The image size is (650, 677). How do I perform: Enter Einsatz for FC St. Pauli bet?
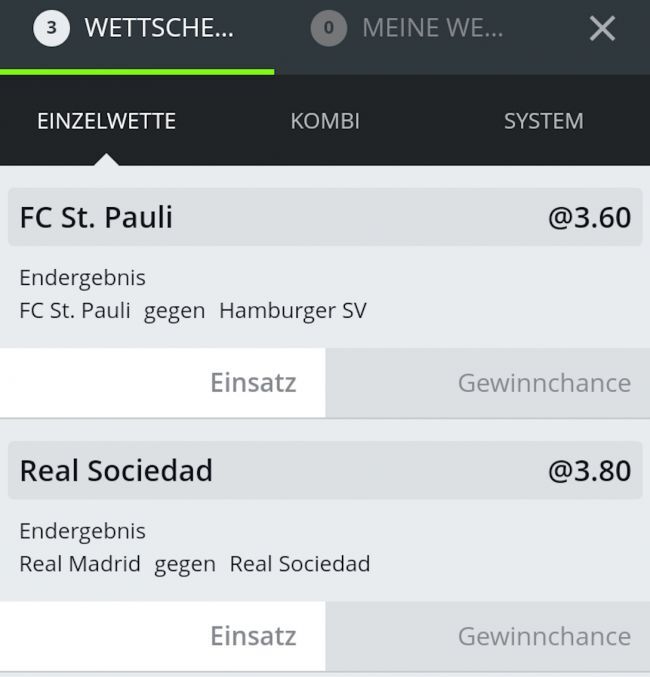coord(163,383)
